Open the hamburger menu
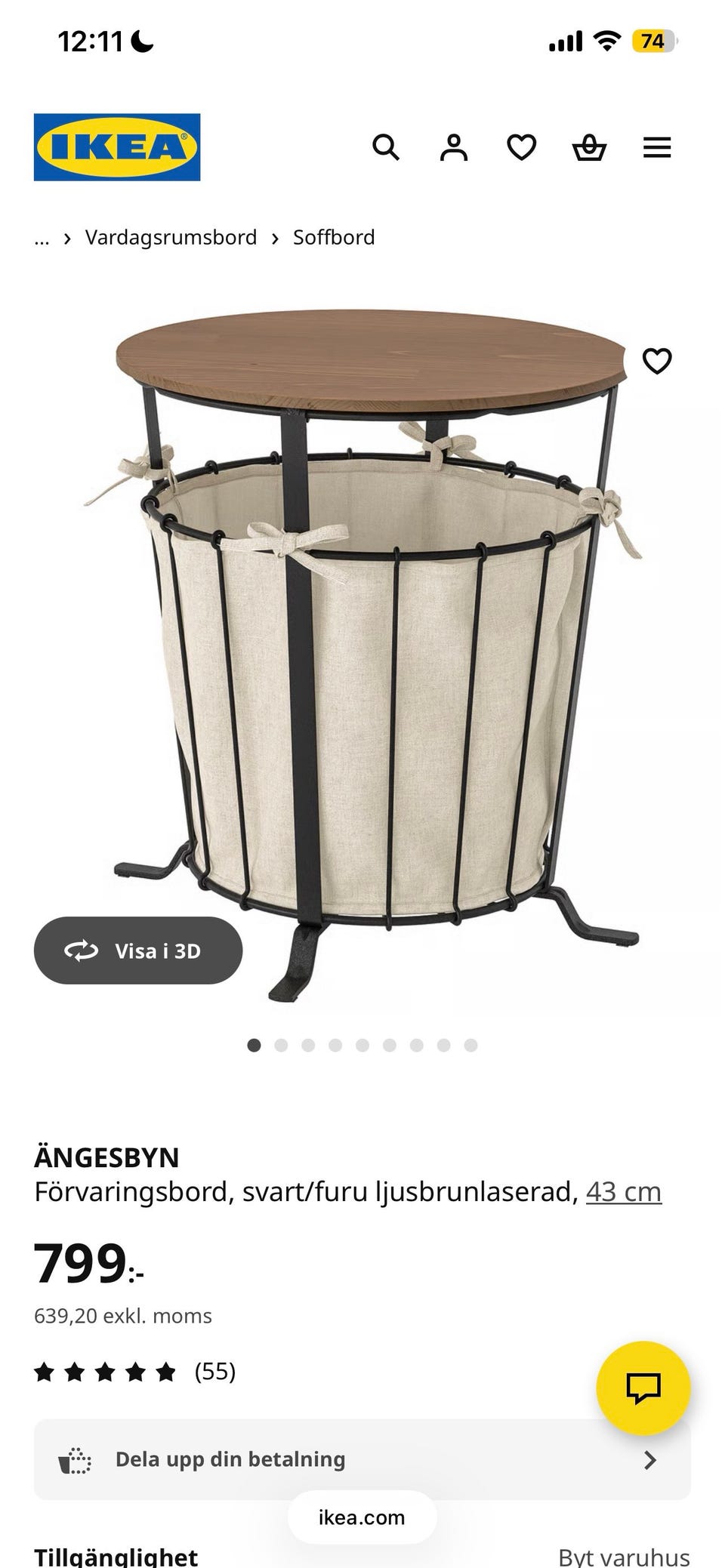The image size is (725, 1568). click(x=657, y=147)
